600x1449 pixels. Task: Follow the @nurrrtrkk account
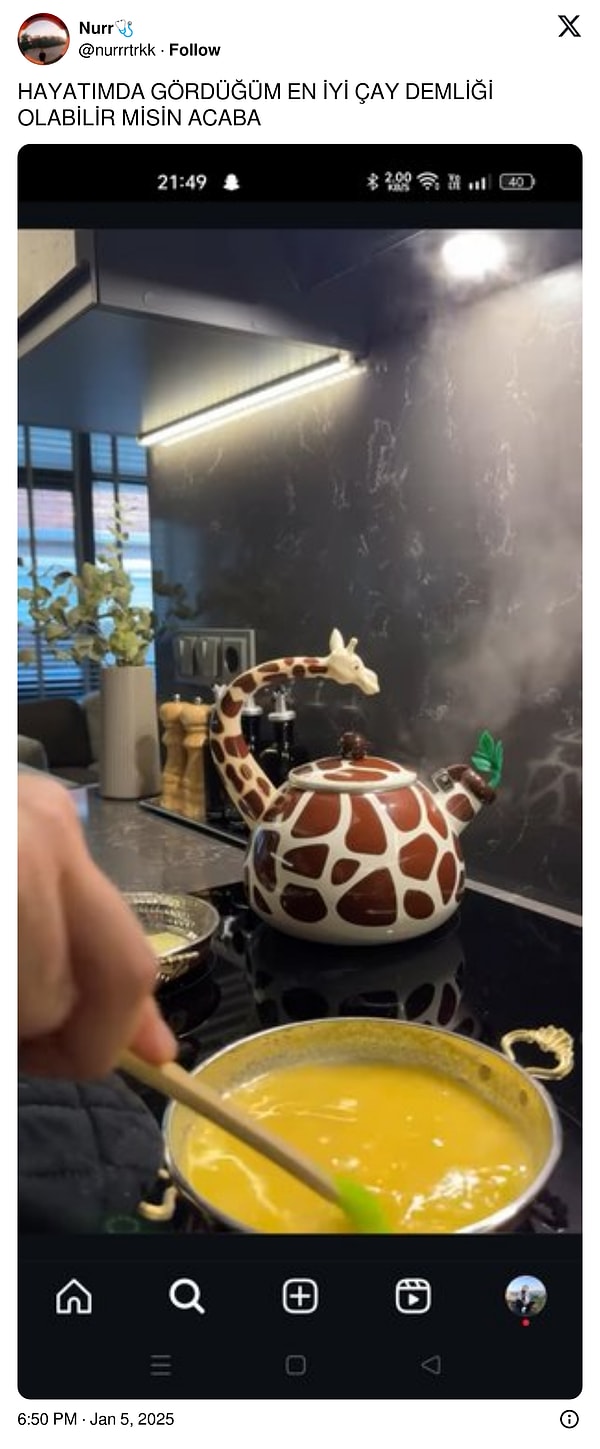pyautogui.click(x=195, y=50)
